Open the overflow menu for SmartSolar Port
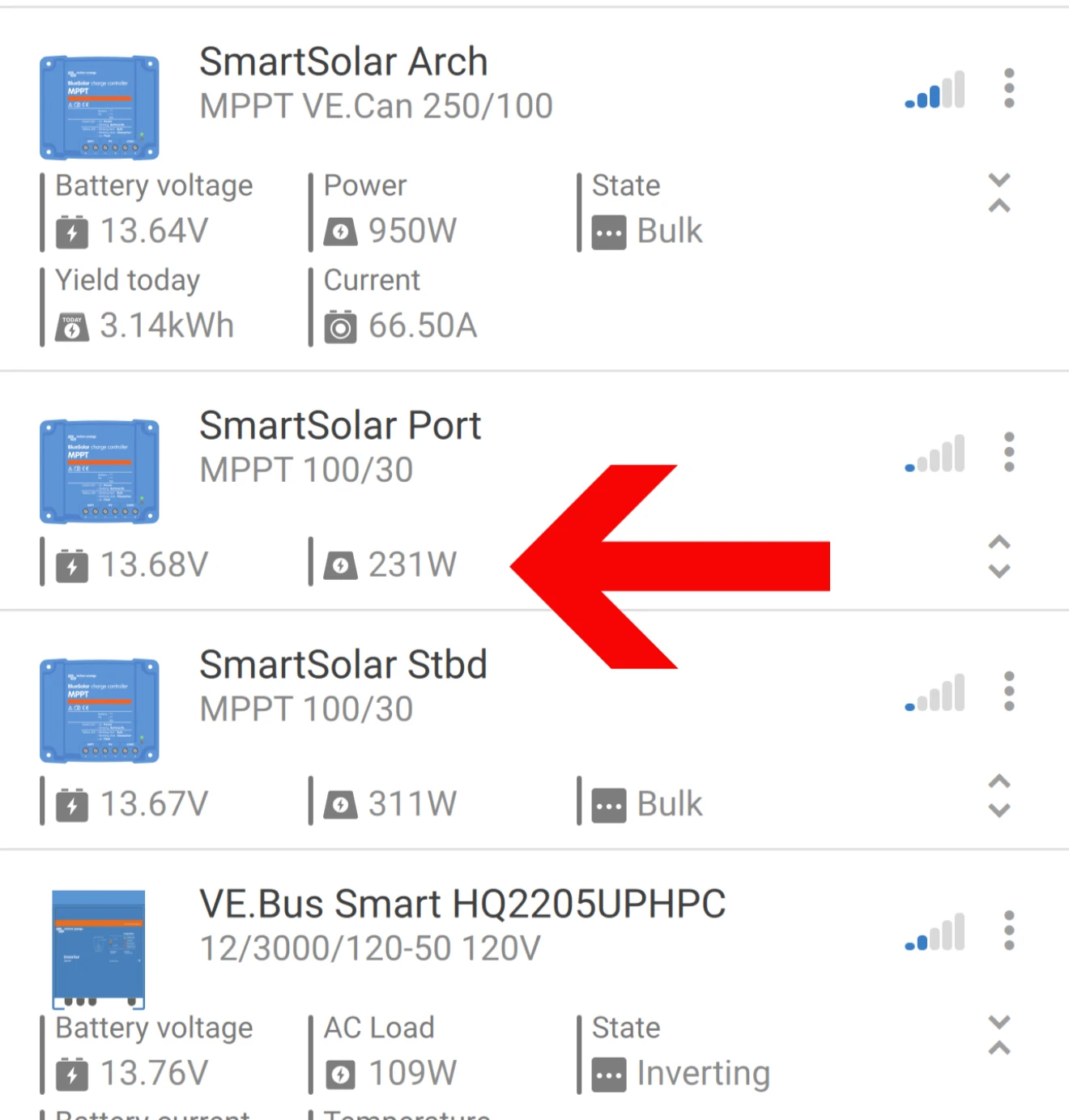 pyautogui.click(x=1008, y=452)
